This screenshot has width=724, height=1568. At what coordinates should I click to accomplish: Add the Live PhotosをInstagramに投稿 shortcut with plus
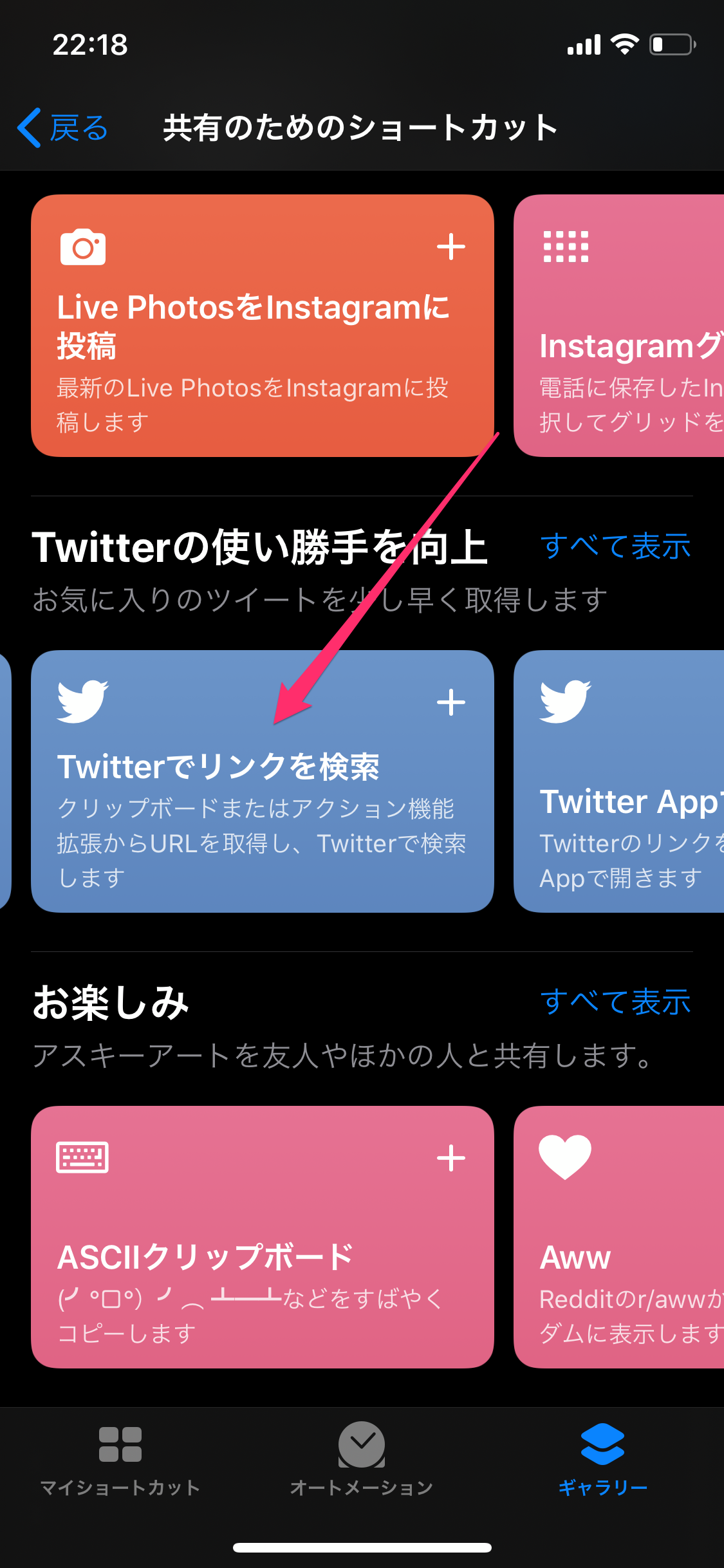[x=450, y=247]
